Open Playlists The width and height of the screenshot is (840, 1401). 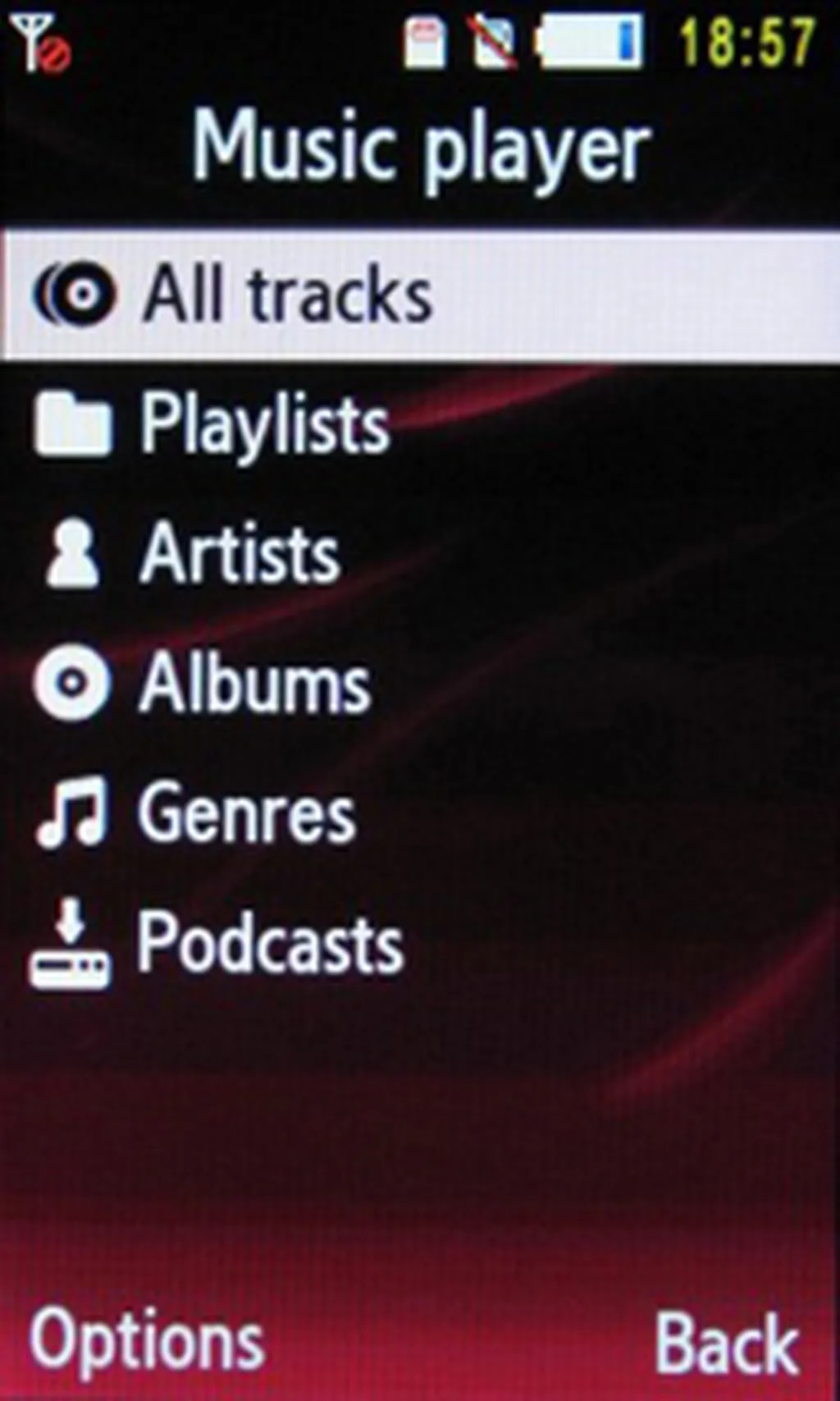pyautogui.click(x=264, y=425)
